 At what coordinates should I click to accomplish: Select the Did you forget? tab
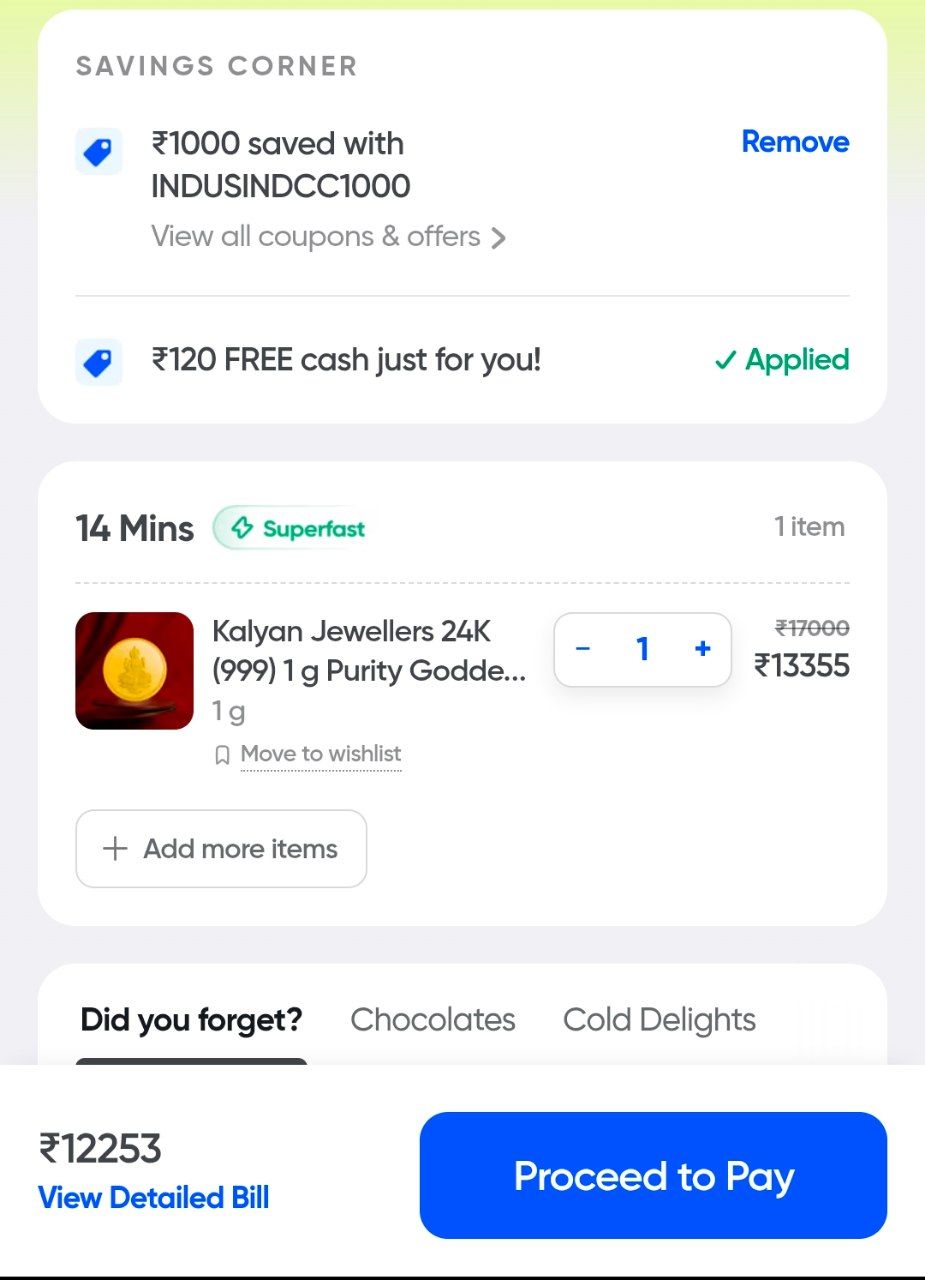point(190,1019)
